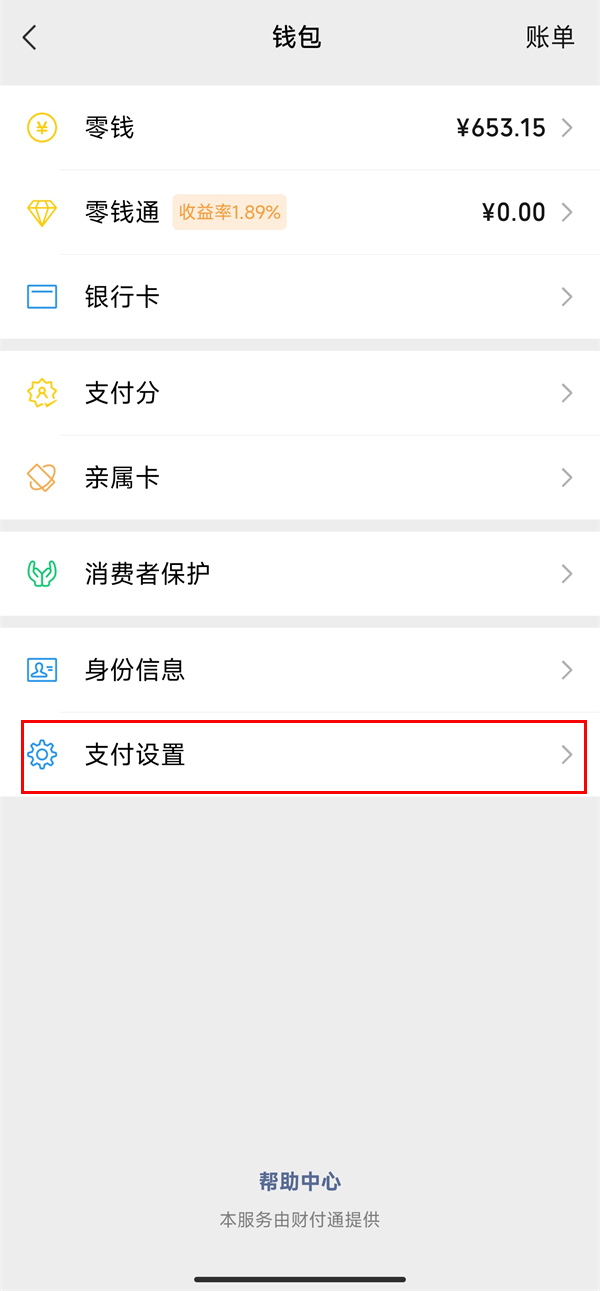Open 账单 in the top bar
This screenshot has width=600, height=1291.
click(550, 38)
